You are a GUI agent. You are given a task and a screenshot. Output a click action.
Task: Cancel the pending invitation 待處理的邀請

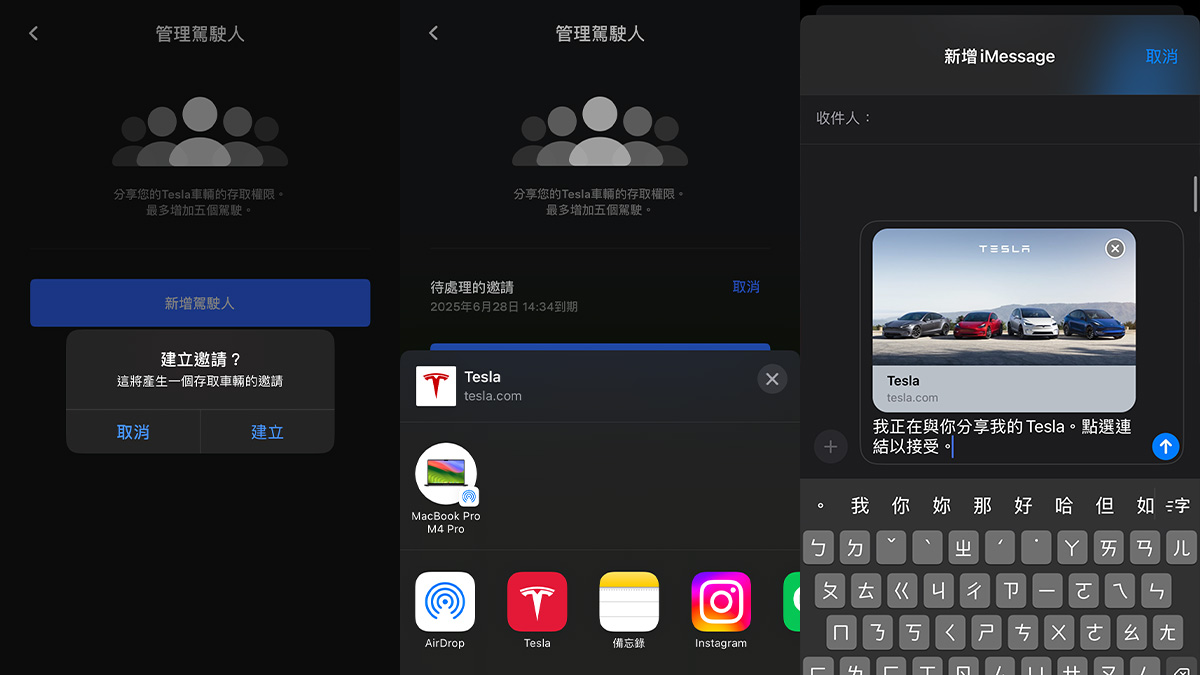tap(746, 287)
